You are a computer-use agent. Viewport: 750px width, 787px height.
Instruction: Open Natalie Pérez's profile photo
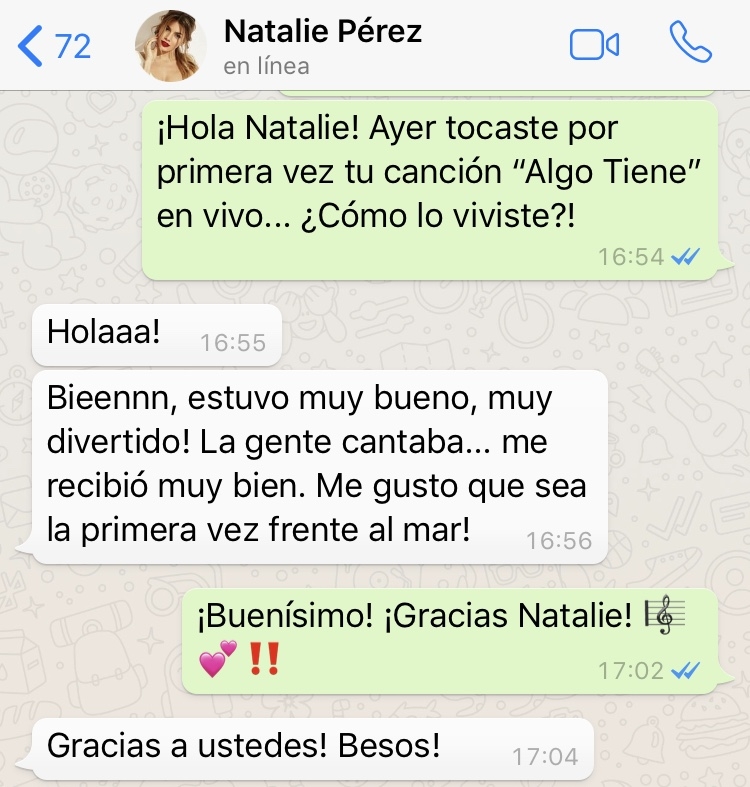171,47
